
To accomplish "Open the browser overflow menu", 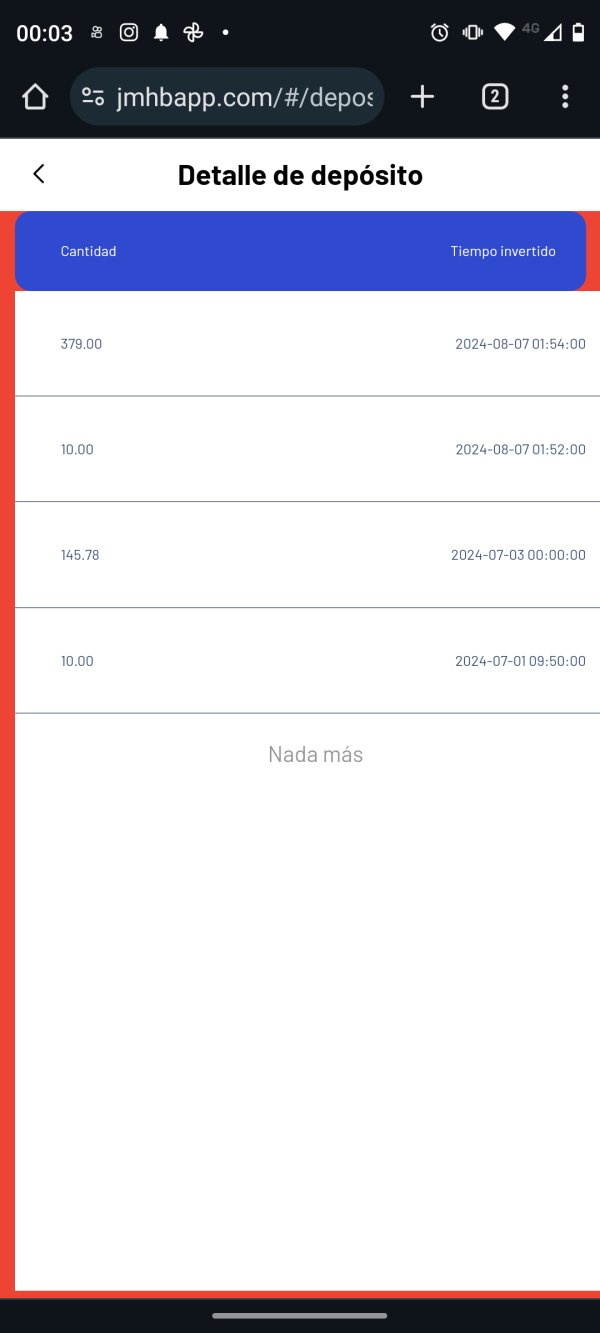I will pos(565,97).
